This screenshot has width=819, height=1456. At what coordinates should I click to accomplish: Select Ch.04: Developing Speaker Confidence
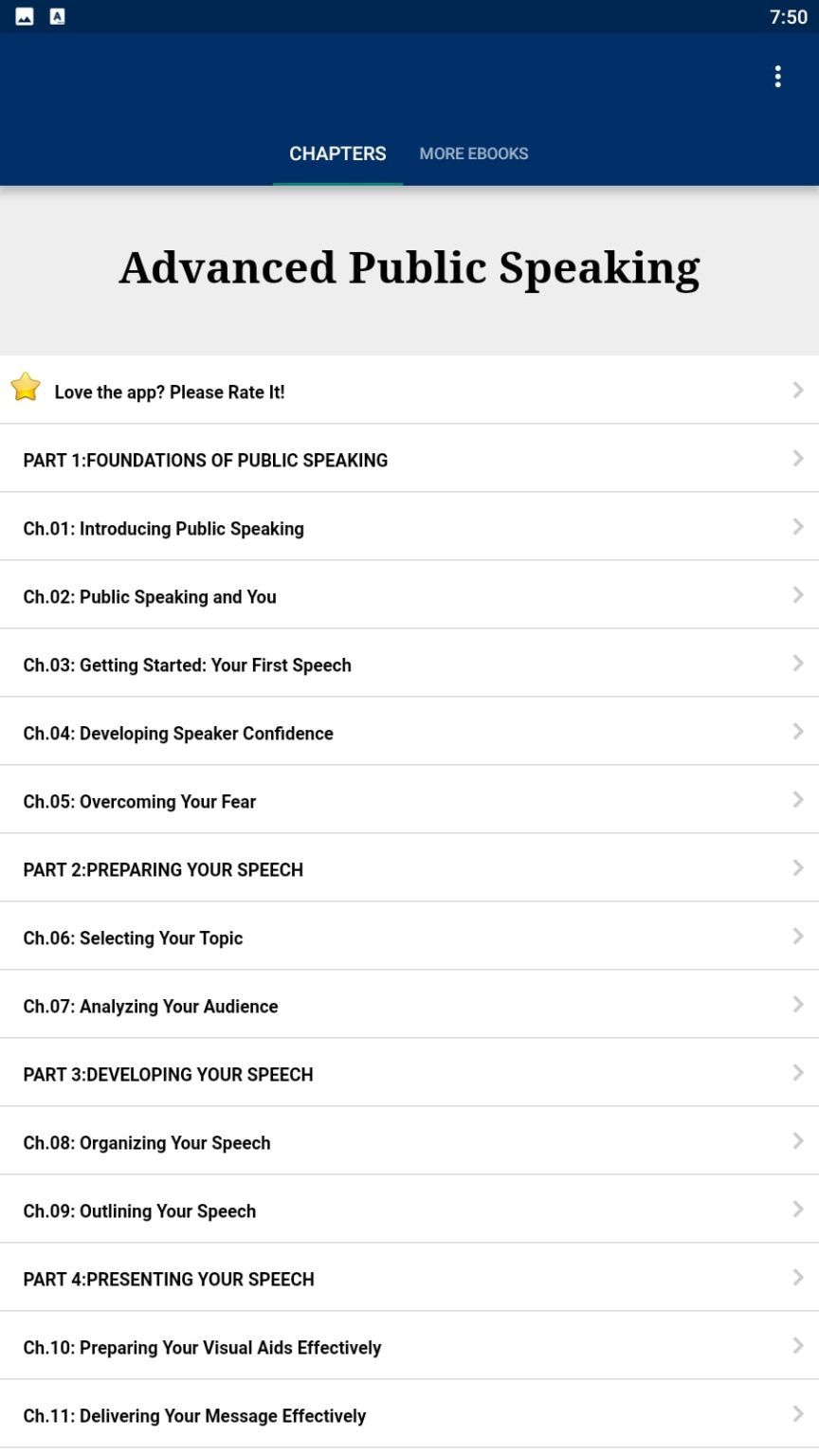point(409,733)
